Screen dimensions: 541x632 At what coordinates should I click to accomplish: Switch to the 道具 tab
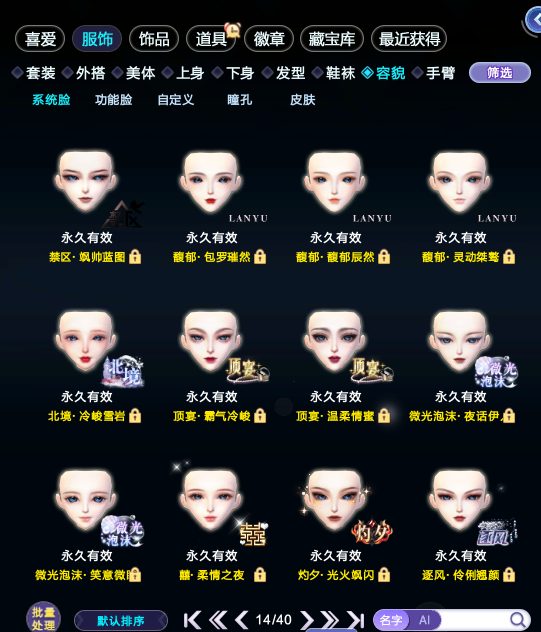click(x=211, y=39)
